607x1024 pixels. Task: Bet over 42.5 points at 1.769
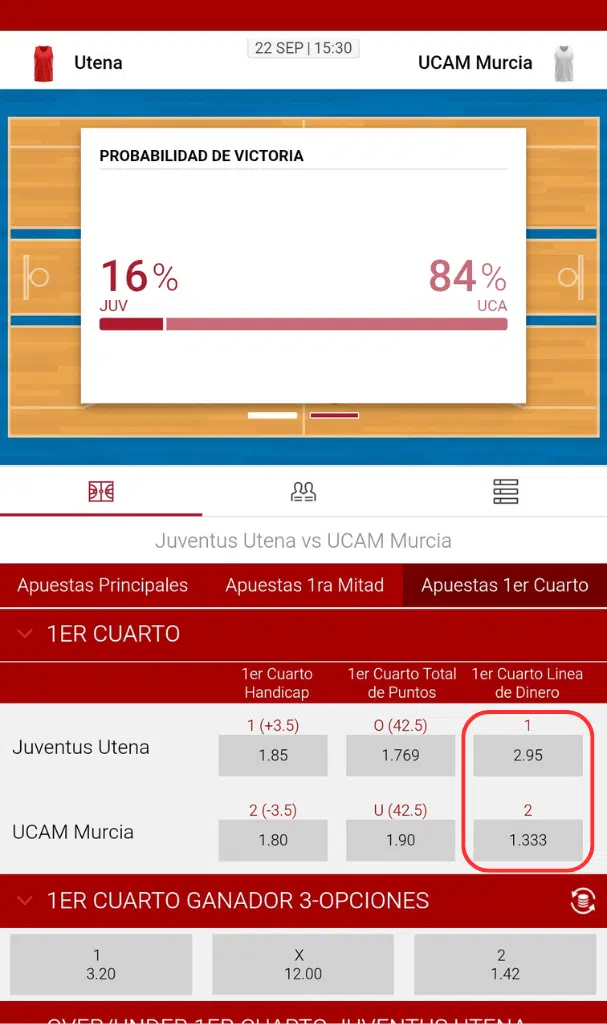[400, 756]
